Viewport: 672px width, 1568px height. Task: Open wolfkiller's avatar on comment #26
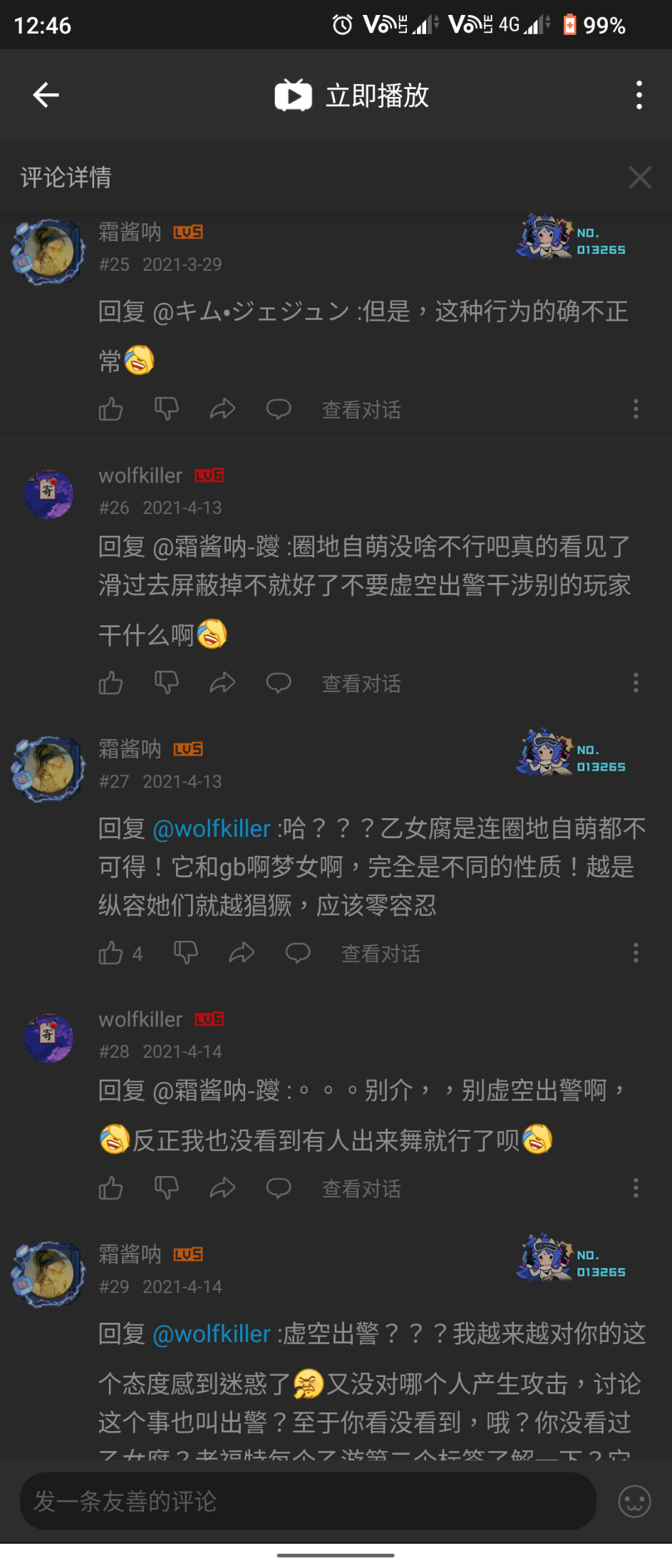[x=48, y=494]
